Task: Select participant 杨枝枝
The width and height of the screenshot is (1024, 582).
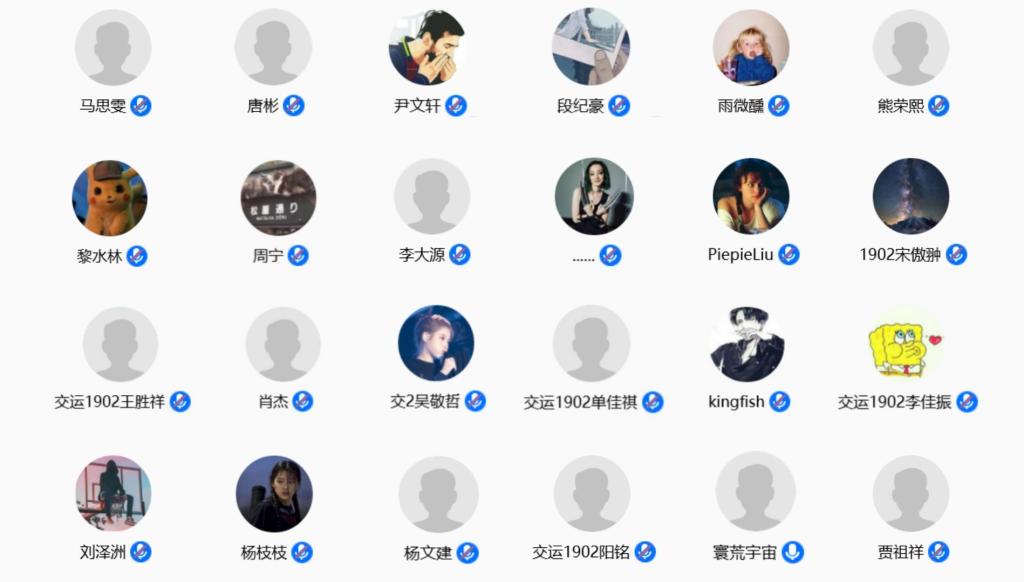Action: [275, 493]
